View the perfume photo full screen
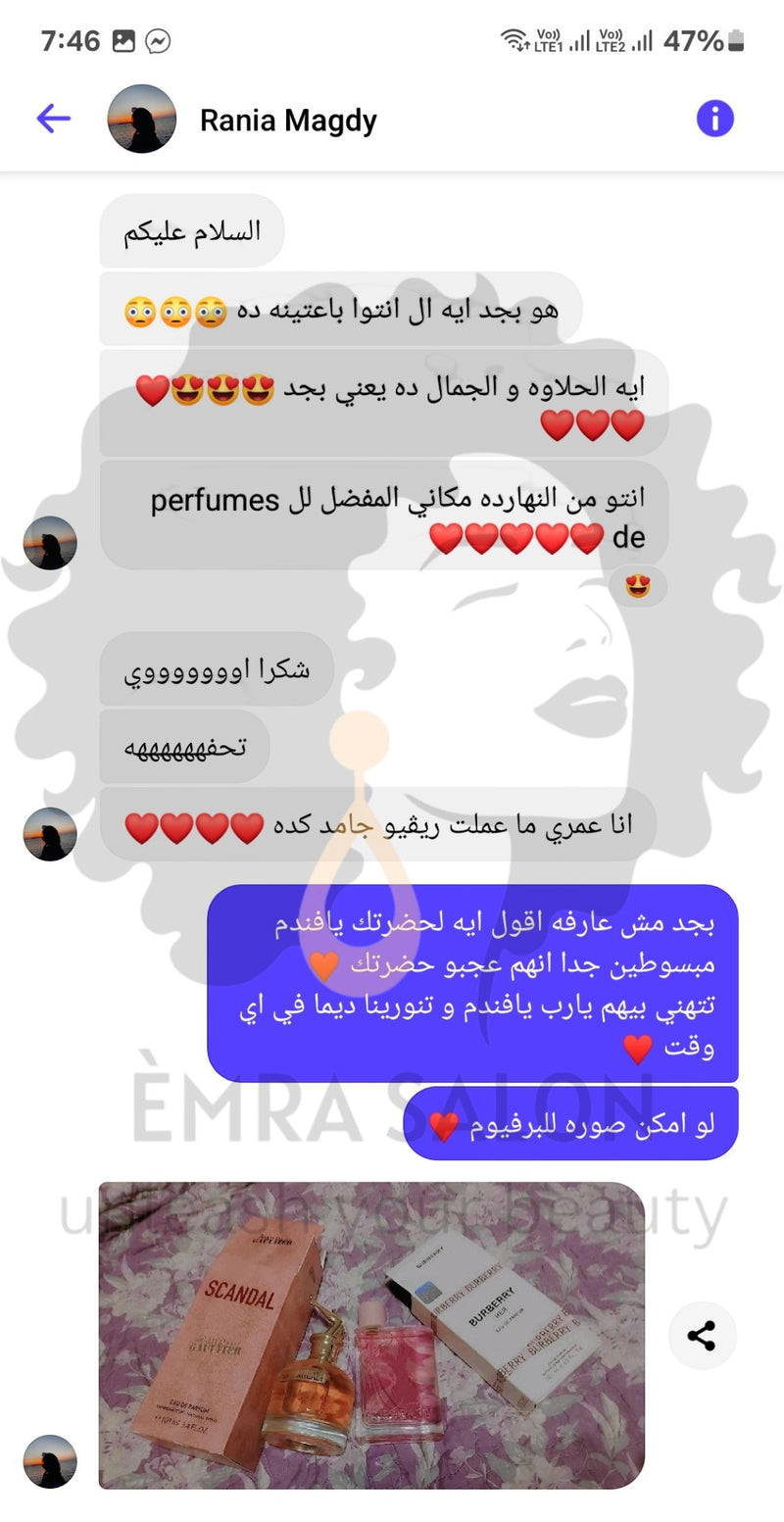The width and height of the screenshot is (784, 1522). (371, 1335)
